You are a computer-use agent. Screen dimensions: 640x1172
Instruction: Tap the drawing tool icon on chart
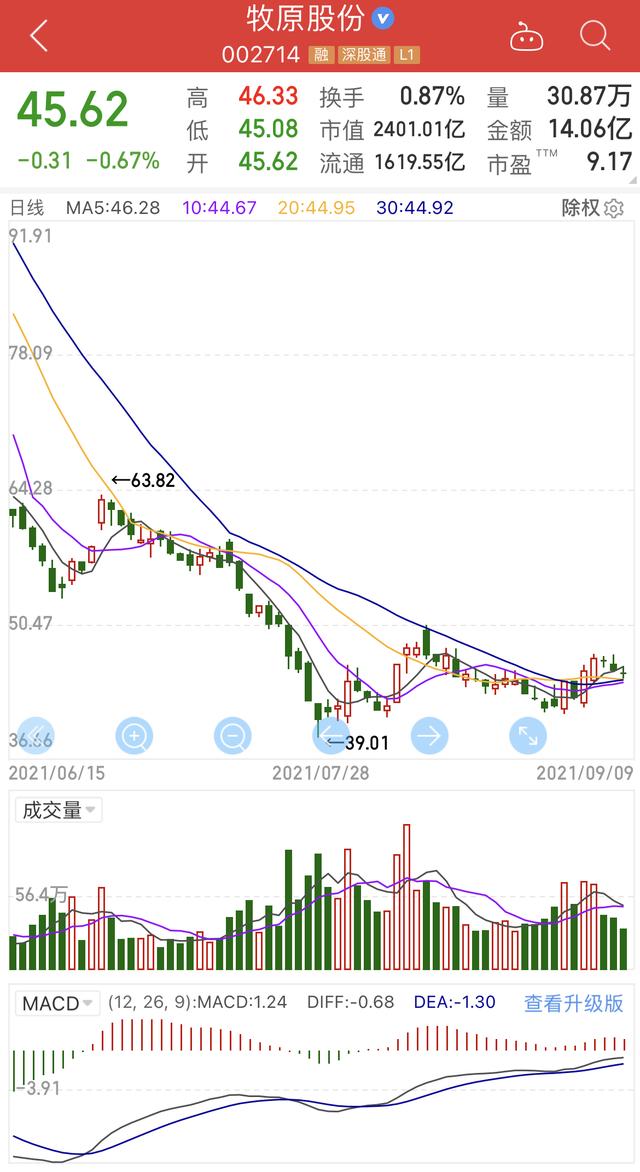click(34, 737)
